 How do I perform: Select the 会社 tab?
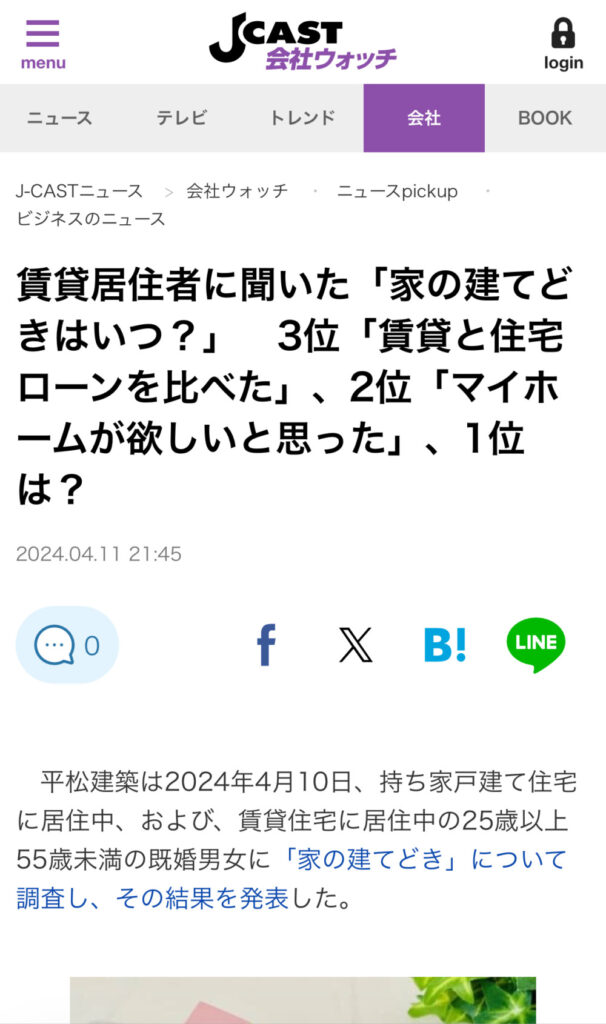[x=424, y=118]
